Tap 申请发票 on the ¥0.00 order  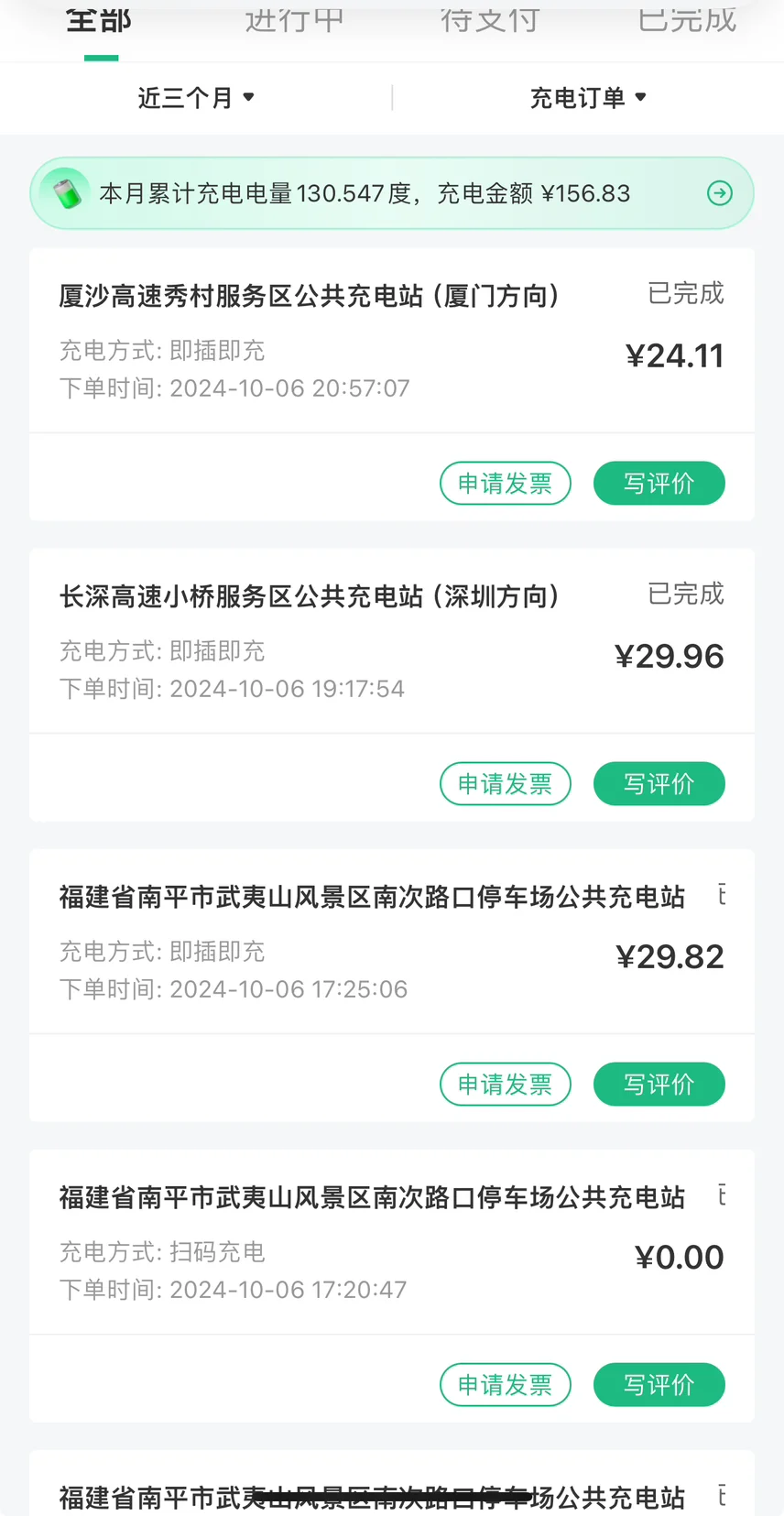click(x=506, y=1385)
